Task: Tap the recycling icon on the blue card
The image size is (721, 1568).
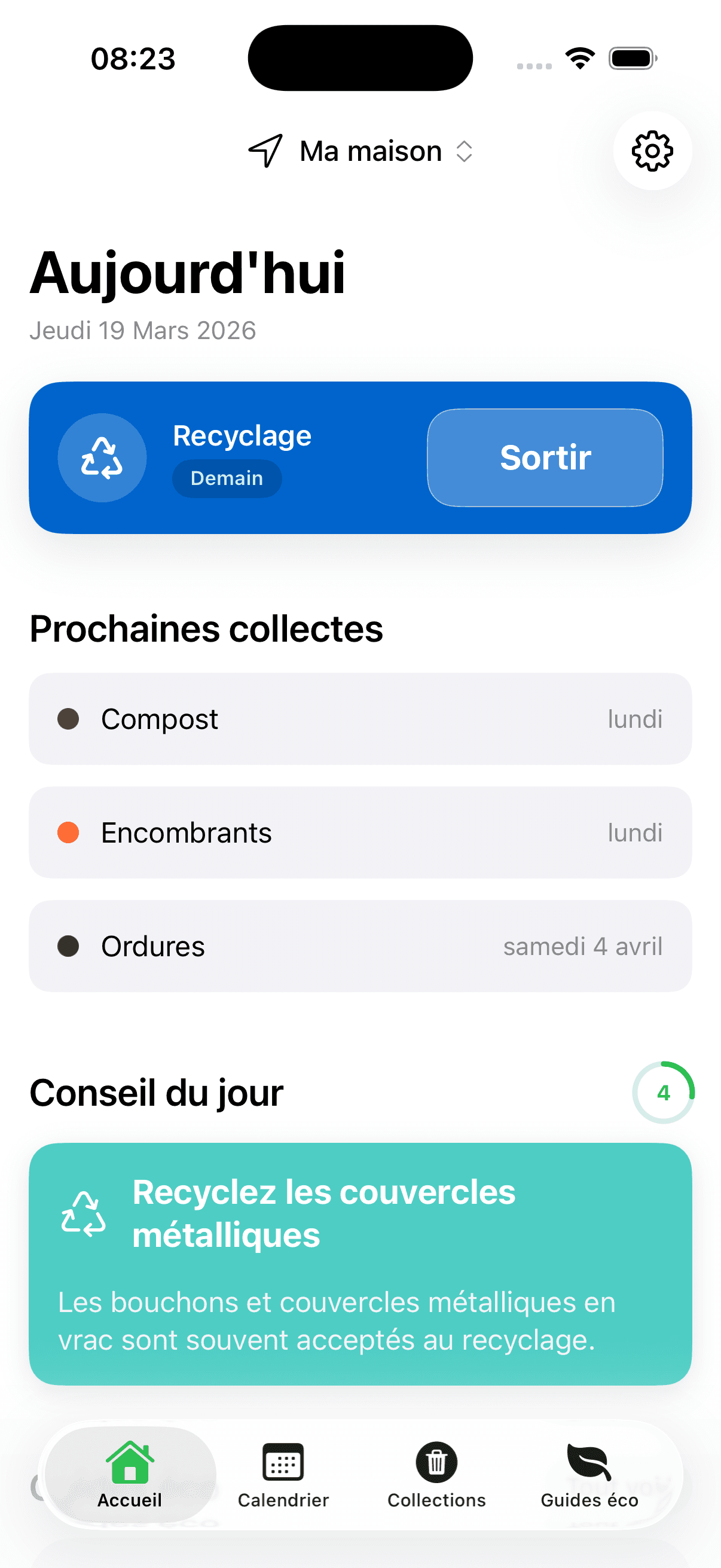Action: point(102,457)
